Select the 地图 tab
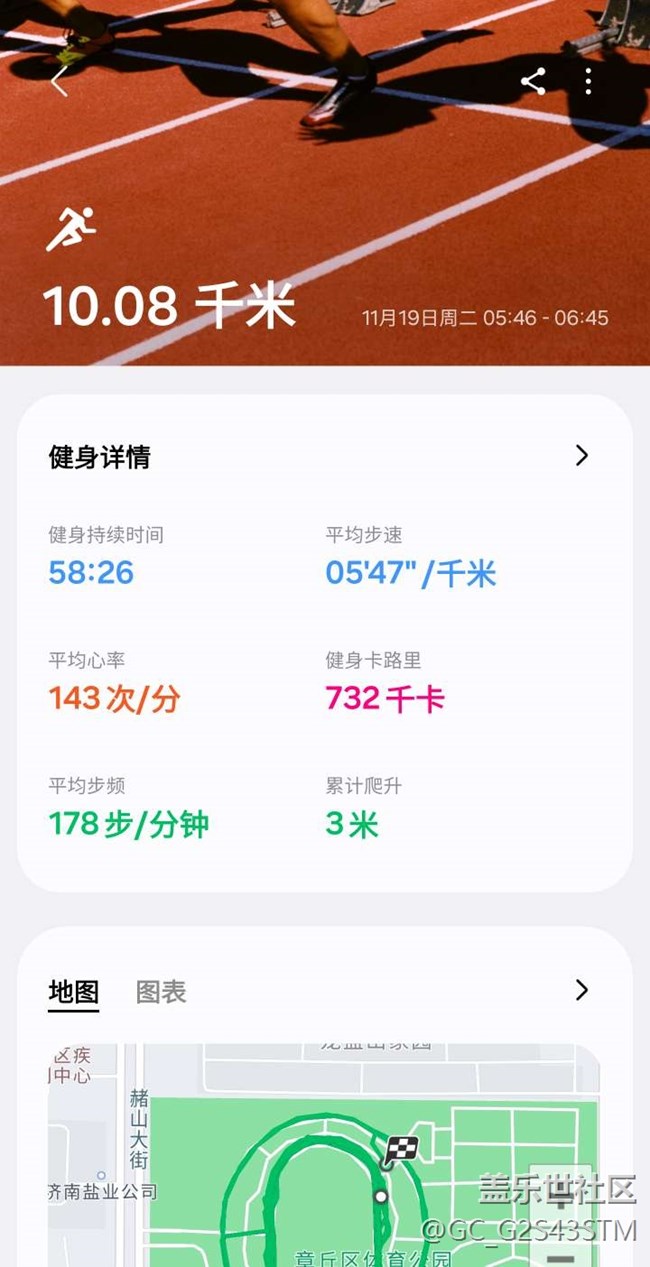Screen dimensions: 650x1267 pos(74,992)
